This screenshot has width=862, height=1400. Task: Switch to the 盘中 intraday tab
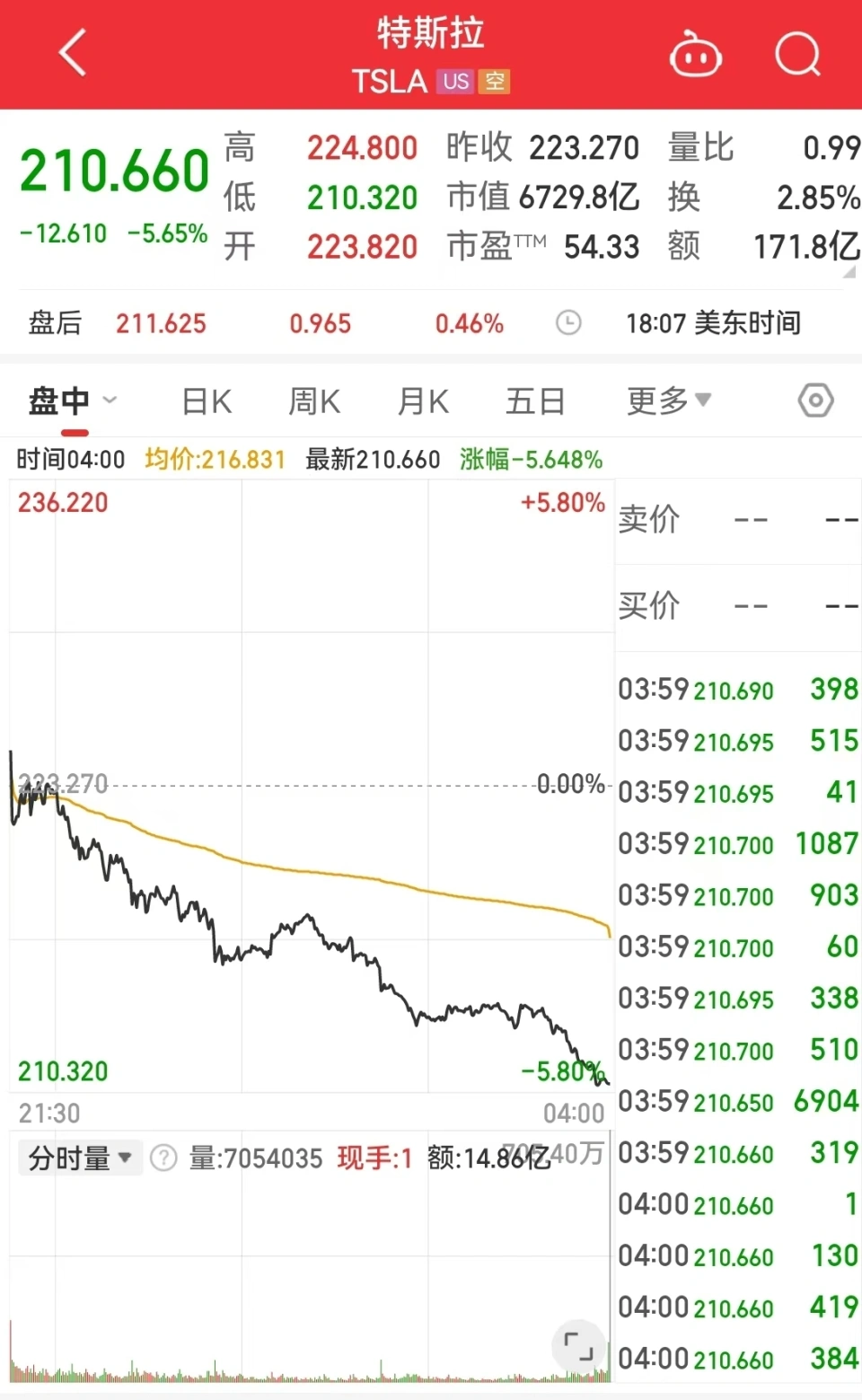59,401
